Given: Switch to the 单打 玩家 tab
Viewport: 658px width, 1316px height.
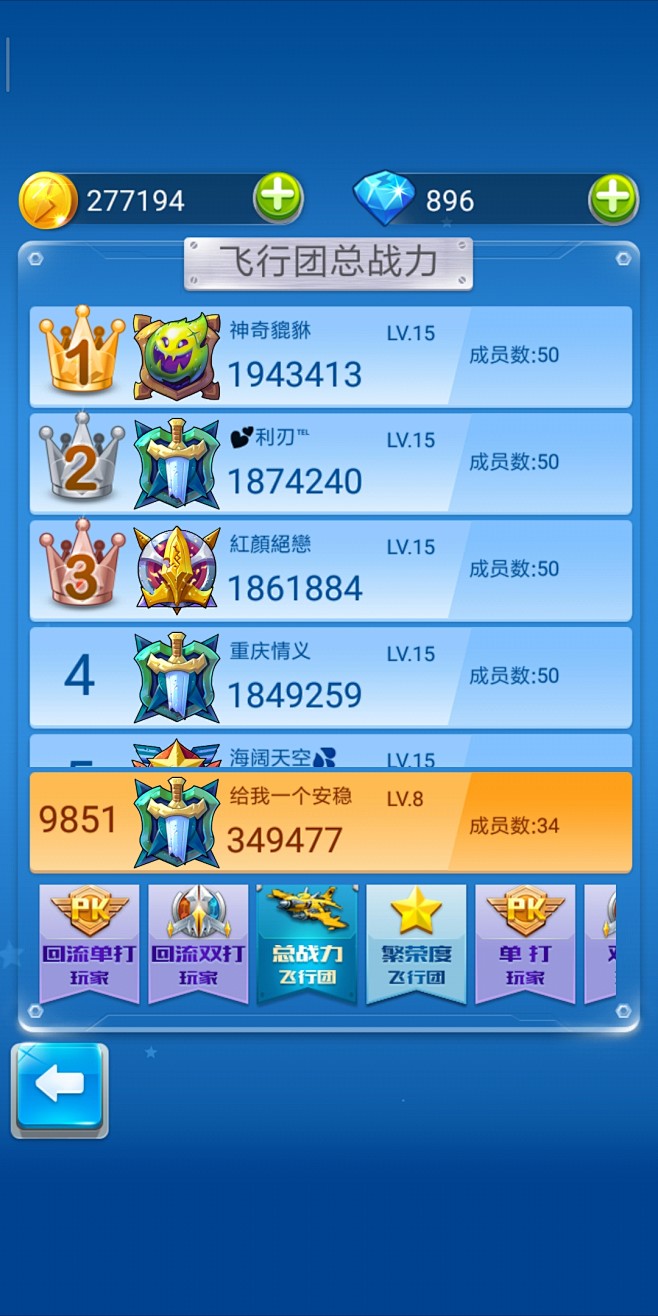Looking at the screenshot, I should pyautogui.click(x=525, y=943).
